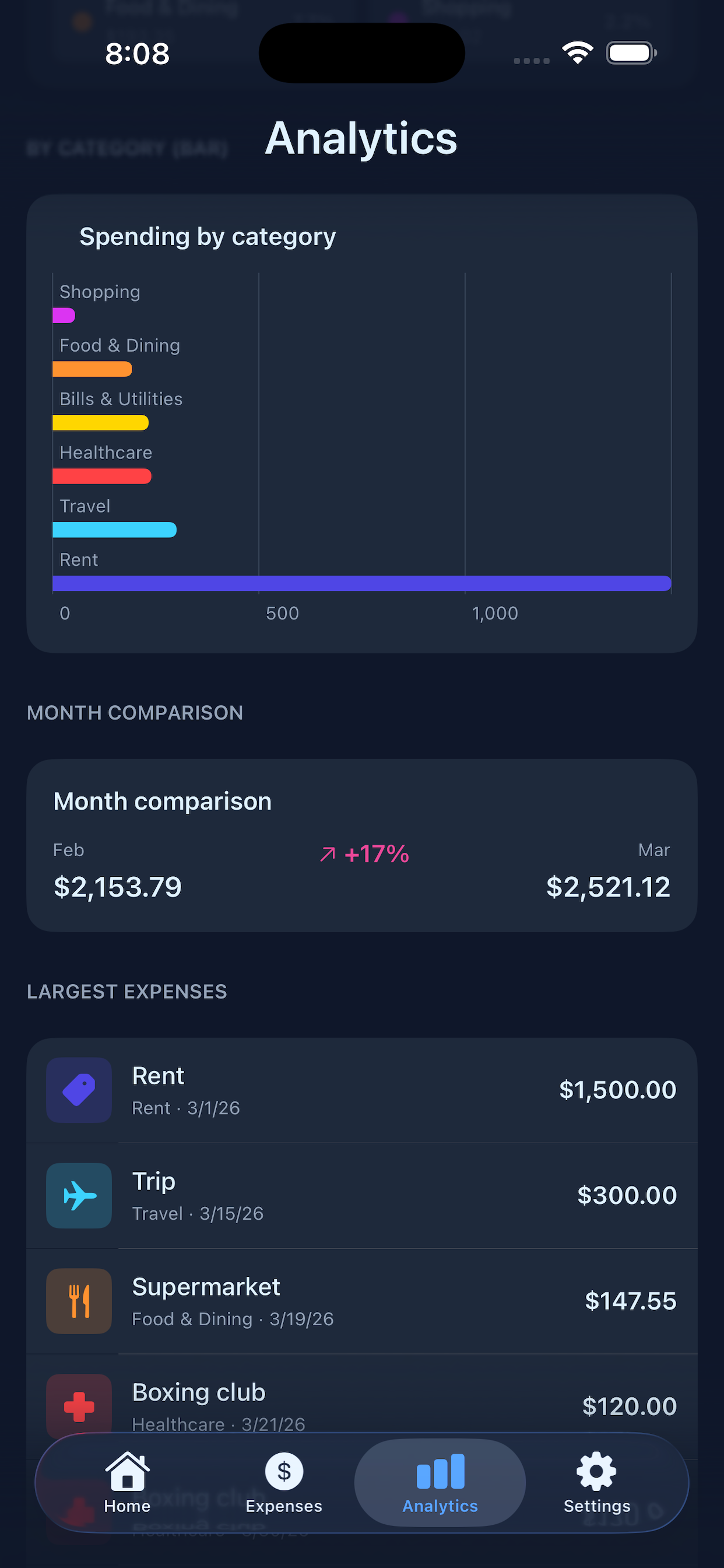Open the Supermarket expense entry
The image size is (724, 1568).
(361, 1301)
